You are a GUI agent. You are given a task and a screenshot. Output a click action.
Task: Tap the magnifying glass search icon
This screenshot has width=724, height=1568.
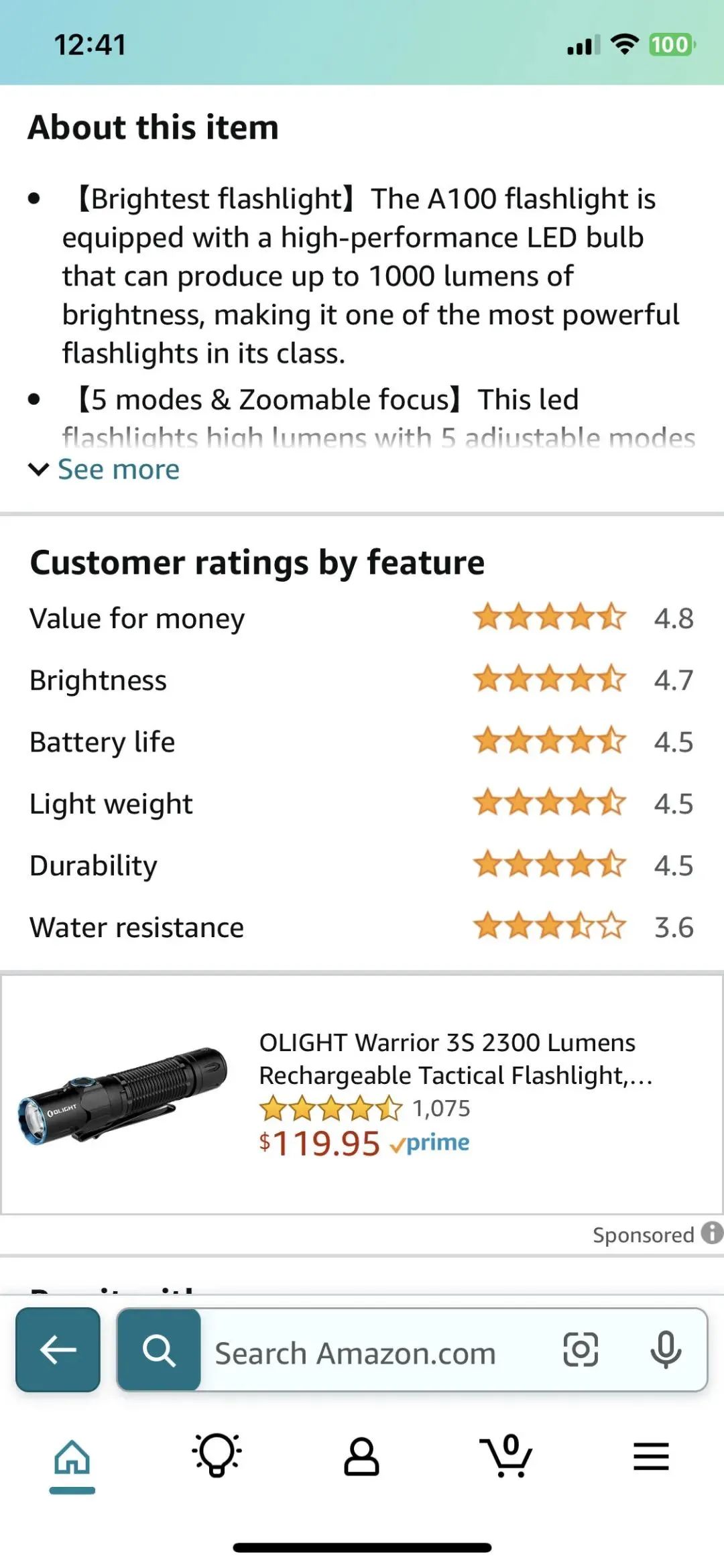click(x=159, y=1349)
